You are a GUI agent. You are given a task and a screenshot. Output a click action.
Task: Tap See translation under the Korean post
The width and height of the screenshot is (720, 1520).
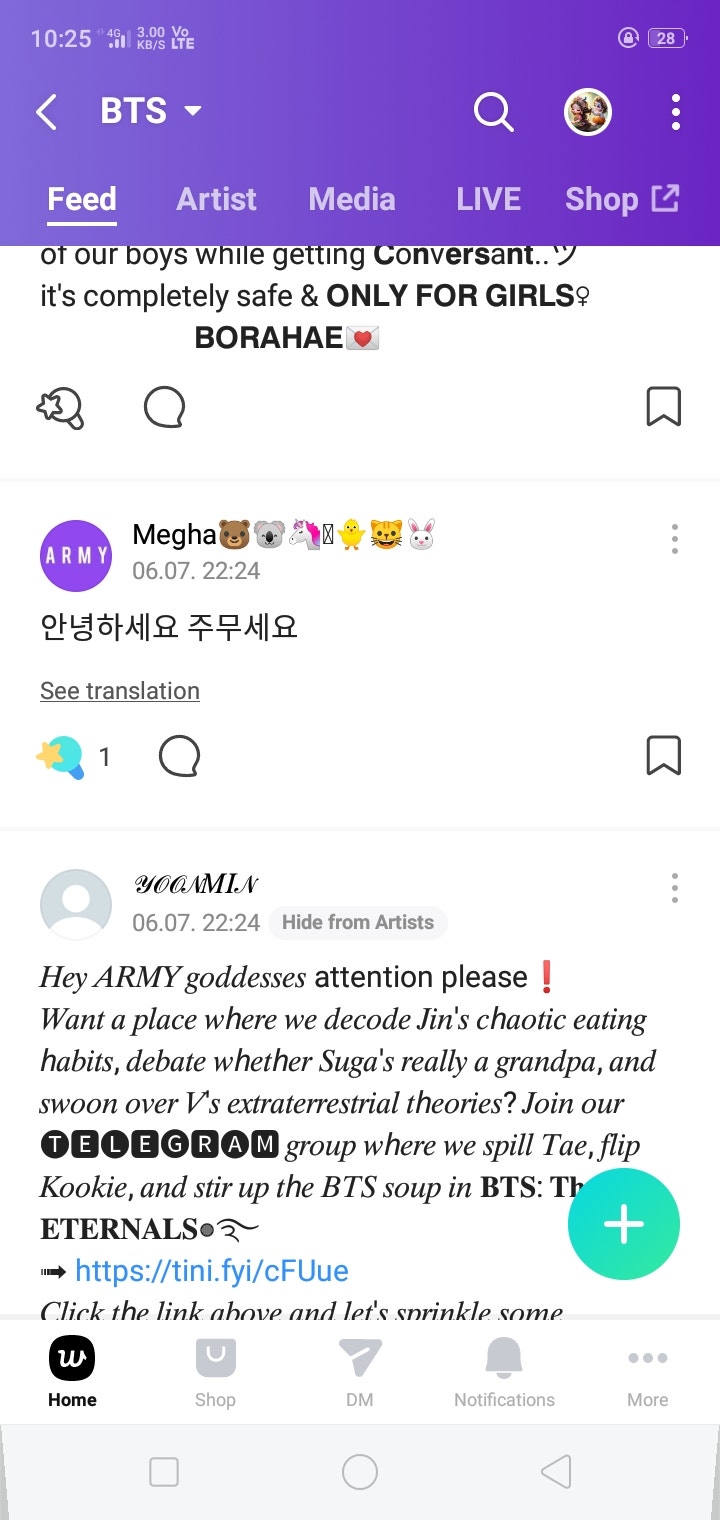(x=119, y=690)
